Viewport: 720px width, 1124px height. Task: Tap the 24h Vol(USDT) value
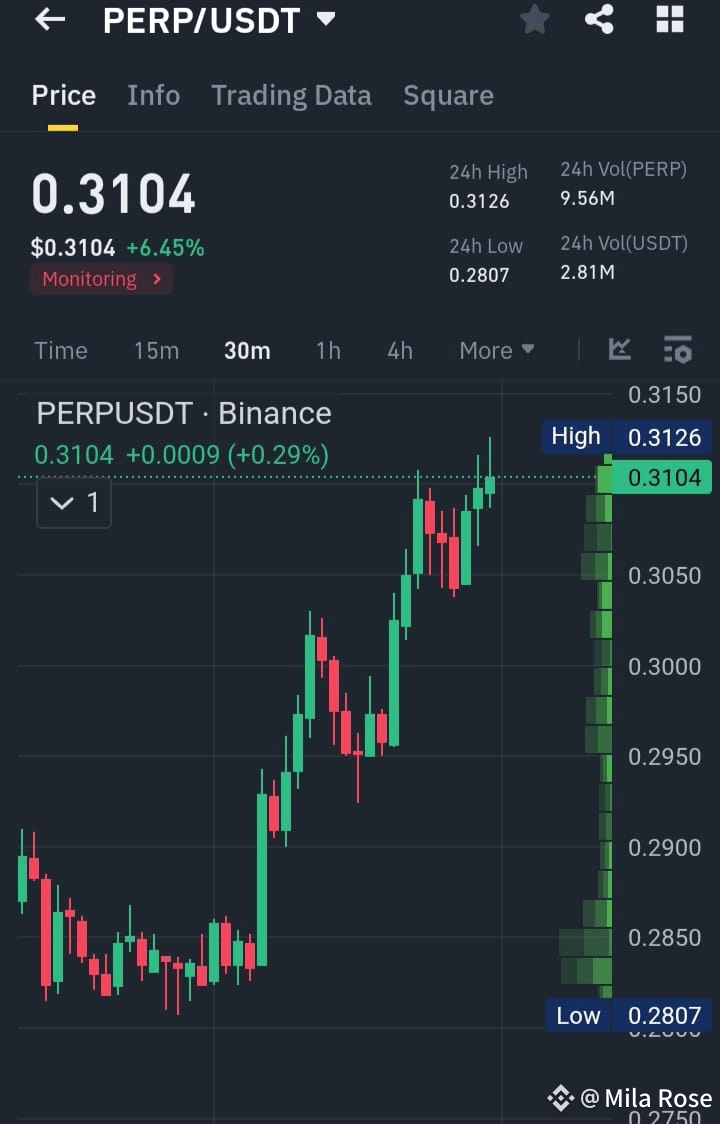587,271
